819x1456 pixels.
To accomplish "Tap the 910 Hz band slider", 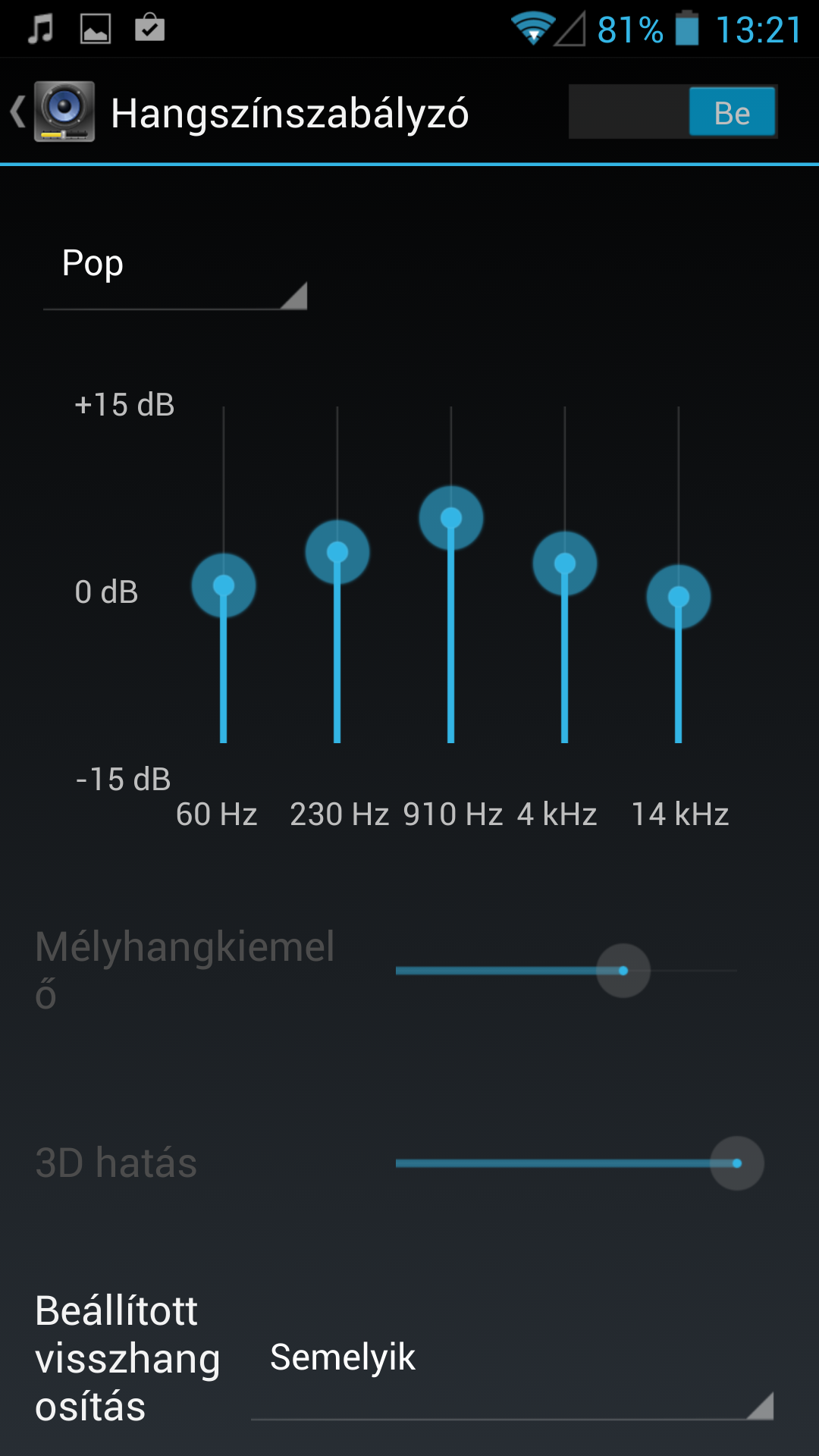I will coord(451,518).
